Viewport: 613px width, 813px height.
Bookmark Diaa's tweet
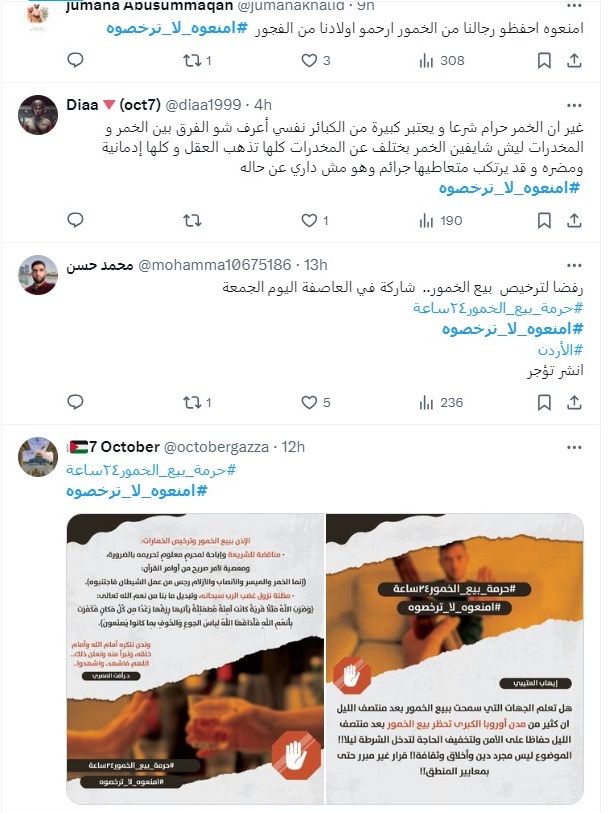click(544, 220)
